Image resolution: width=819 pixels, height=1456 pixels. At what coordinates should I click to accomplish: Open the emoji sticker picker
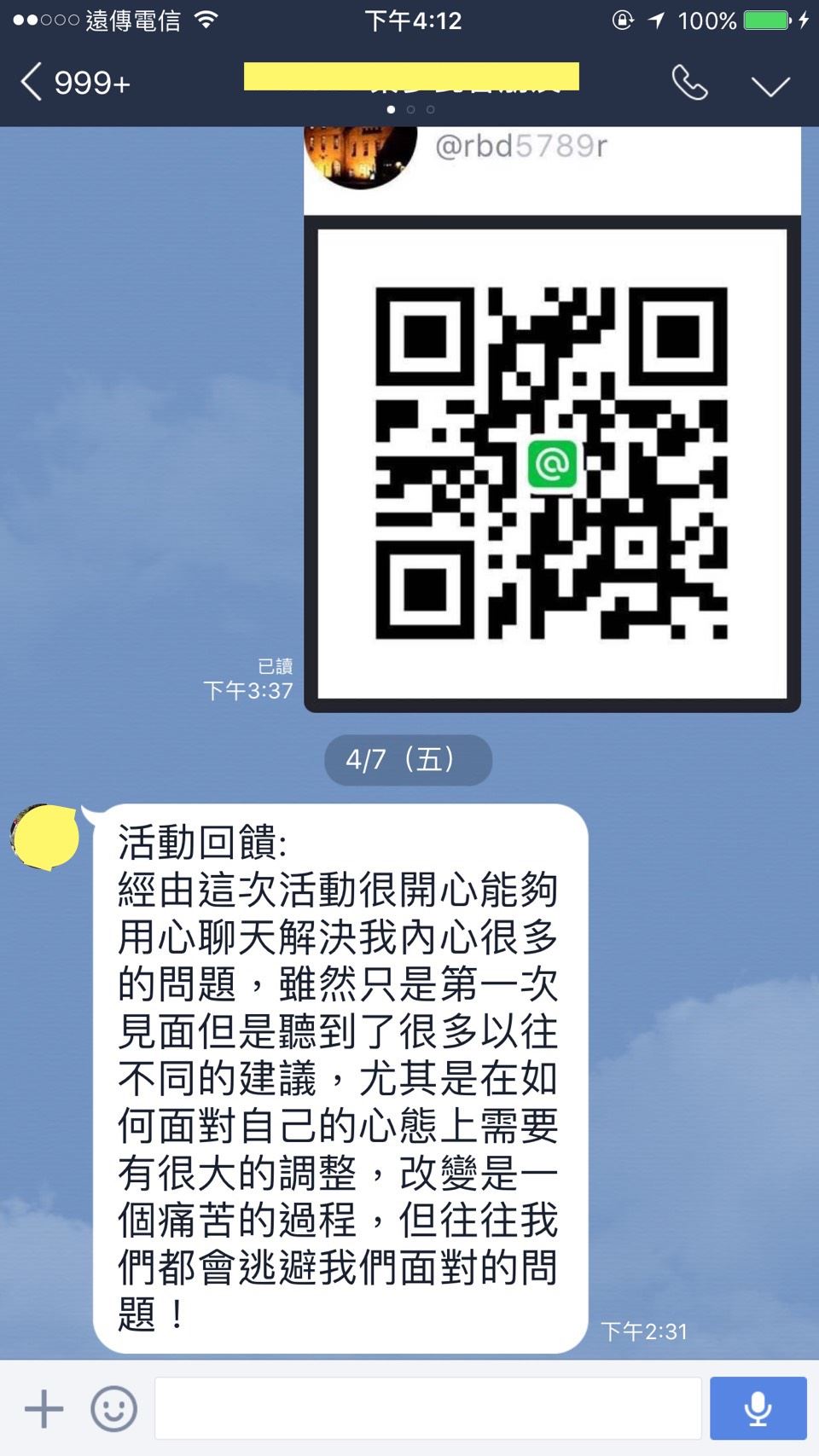point(113,1408)
